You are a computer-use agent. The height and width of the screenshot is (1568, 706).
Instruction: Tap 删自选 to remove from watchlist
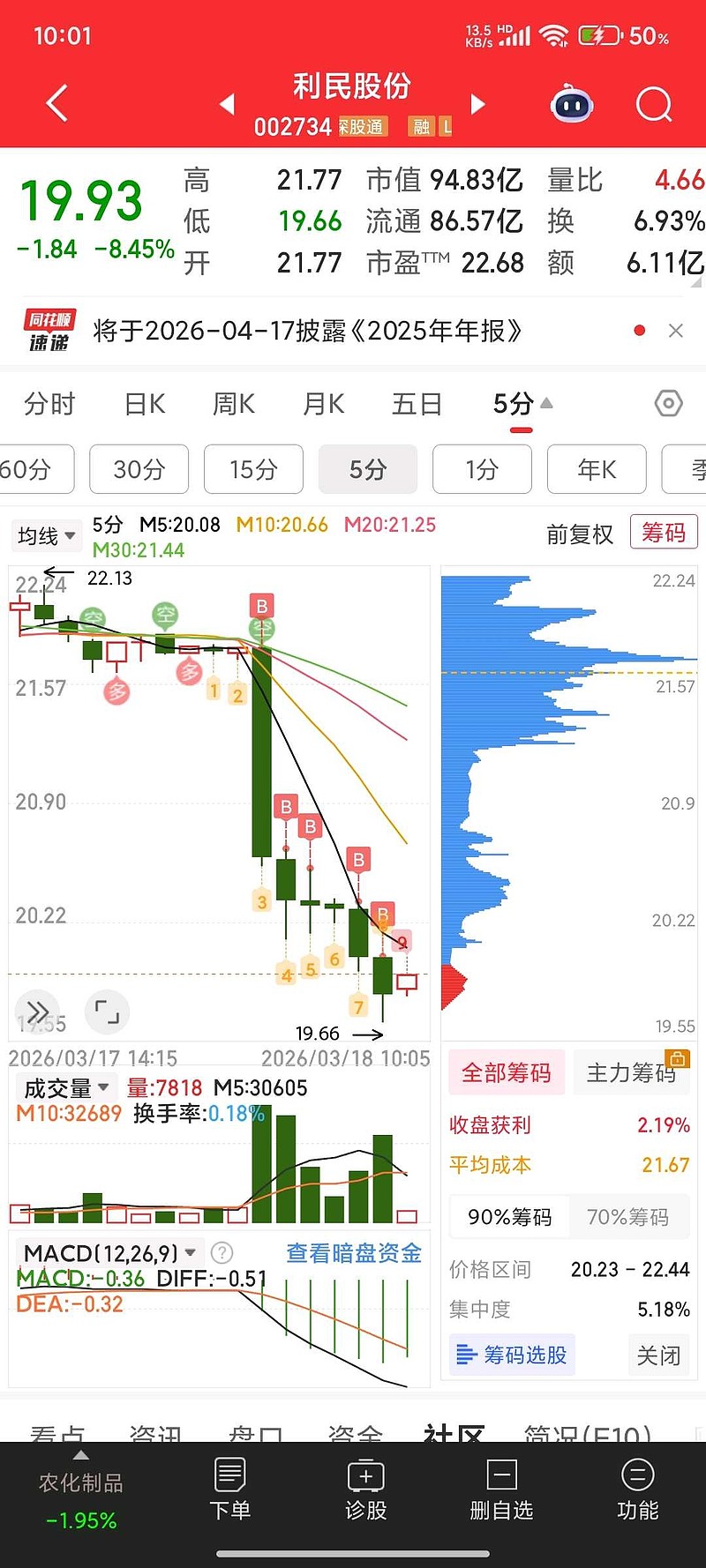click(501, 1490)
